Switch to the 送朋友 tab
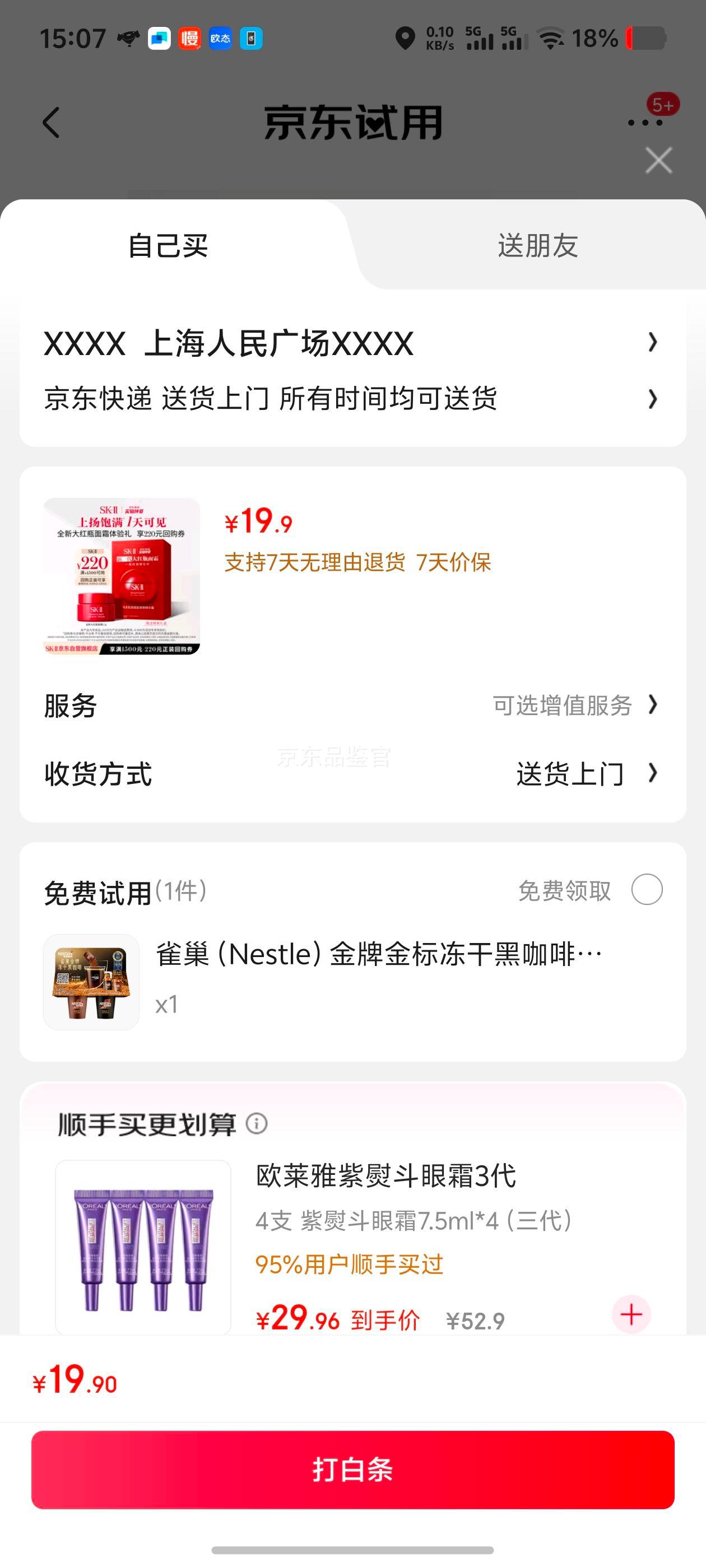The image size is (706, 1568). 537,246
